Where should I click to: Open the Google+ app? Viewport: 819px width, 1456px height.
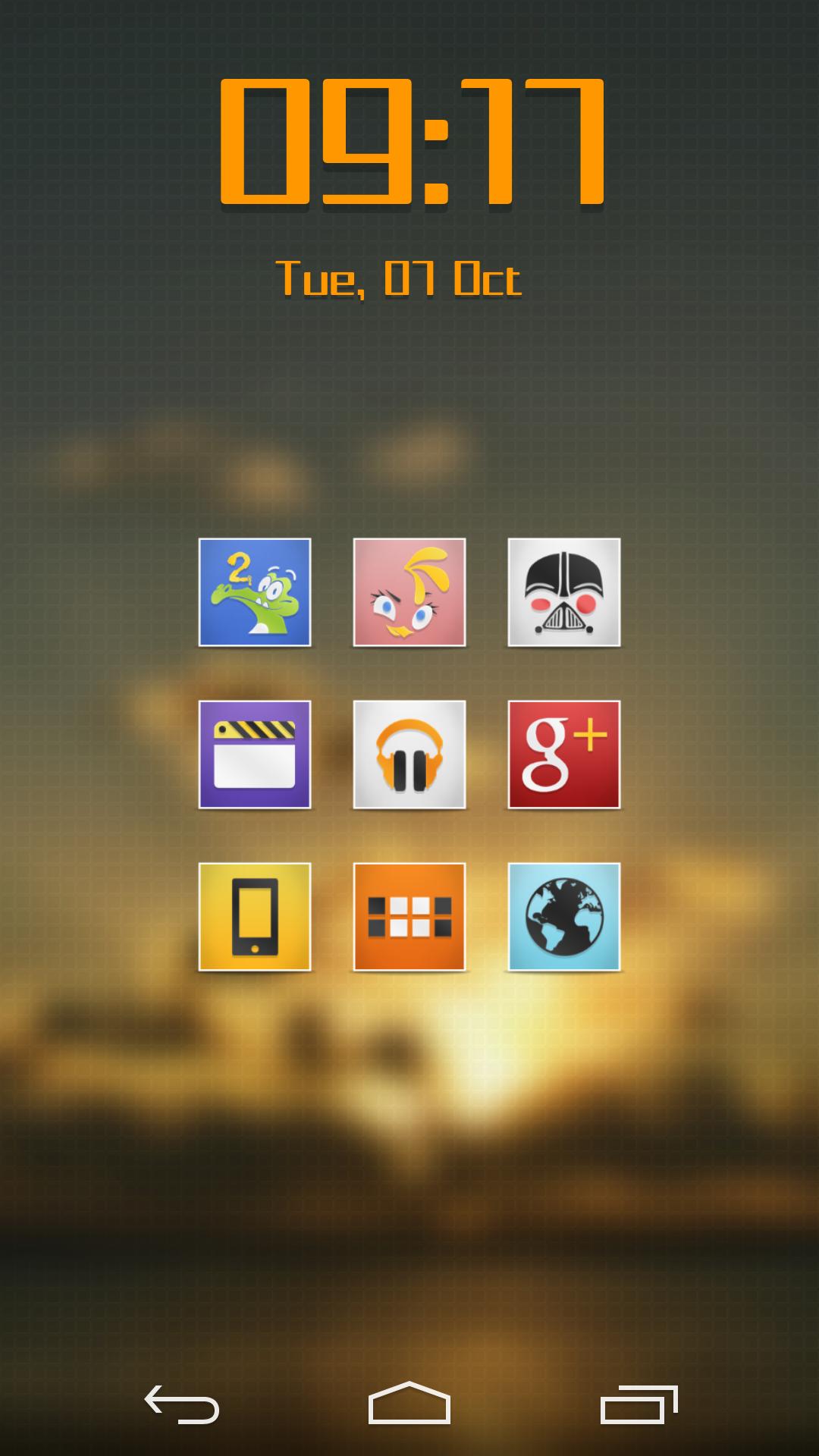564,755
